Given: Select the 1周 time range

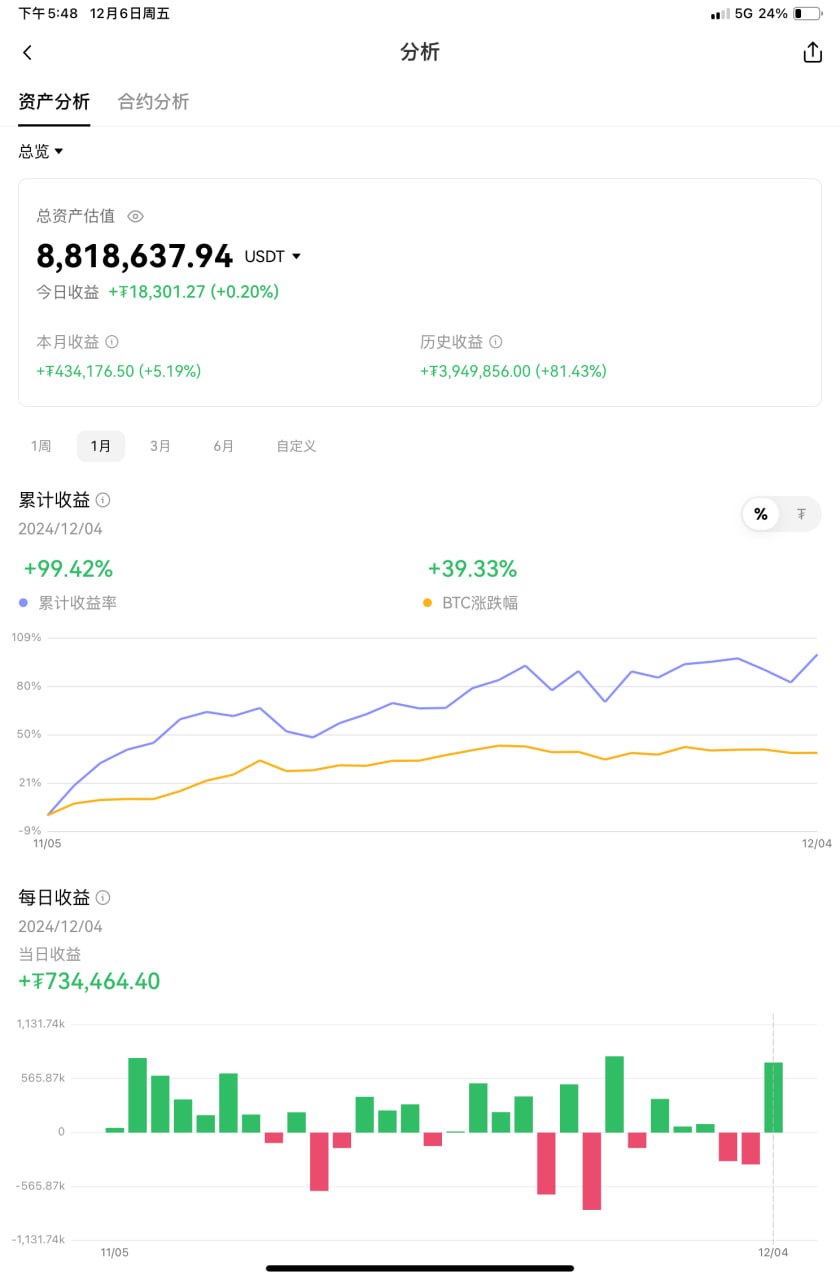Looking at the screenshot, I should point(41,446).
